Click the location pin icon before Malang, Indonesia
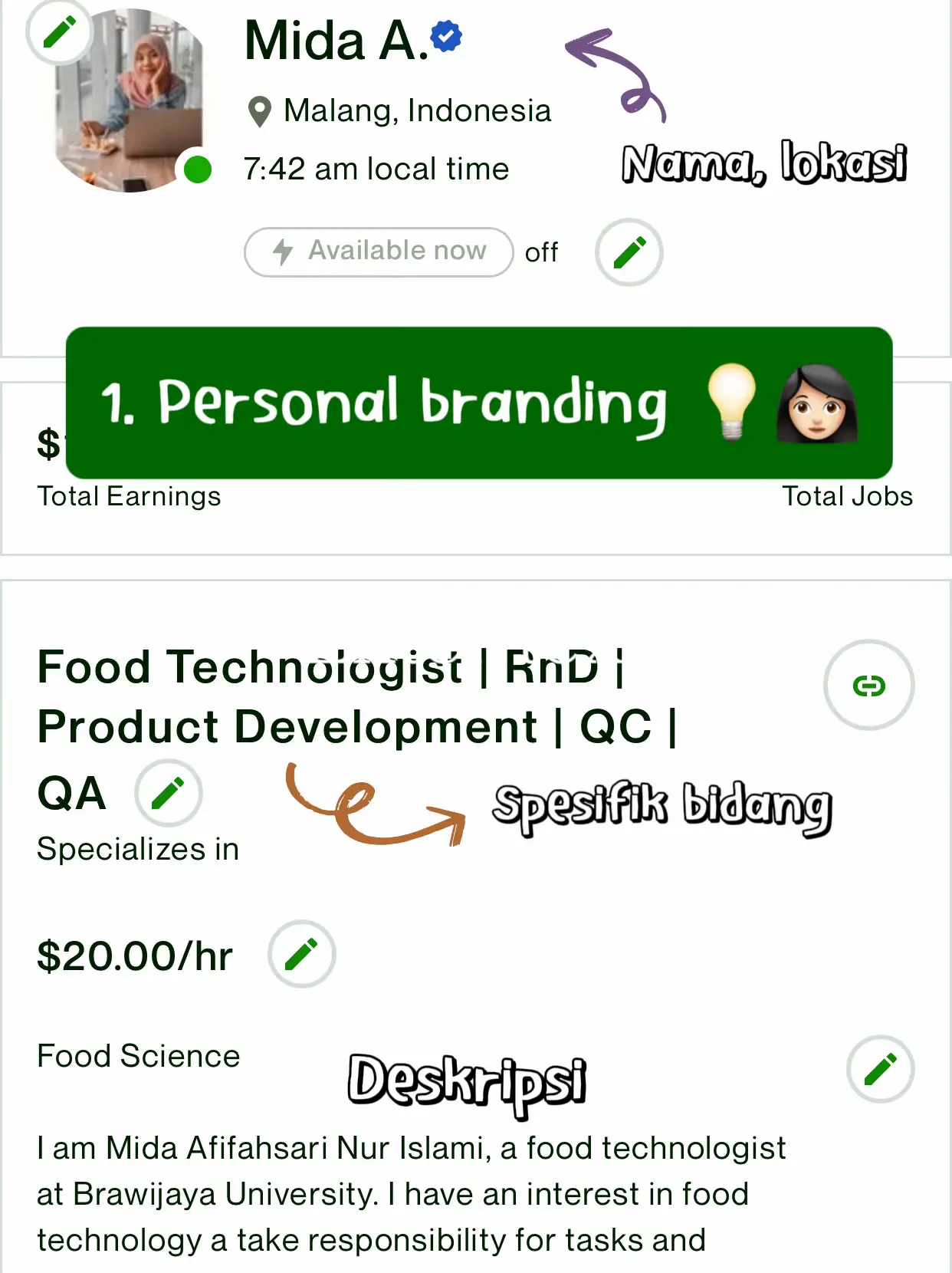Screen dimensions: 952x1273 pos(261,110)
